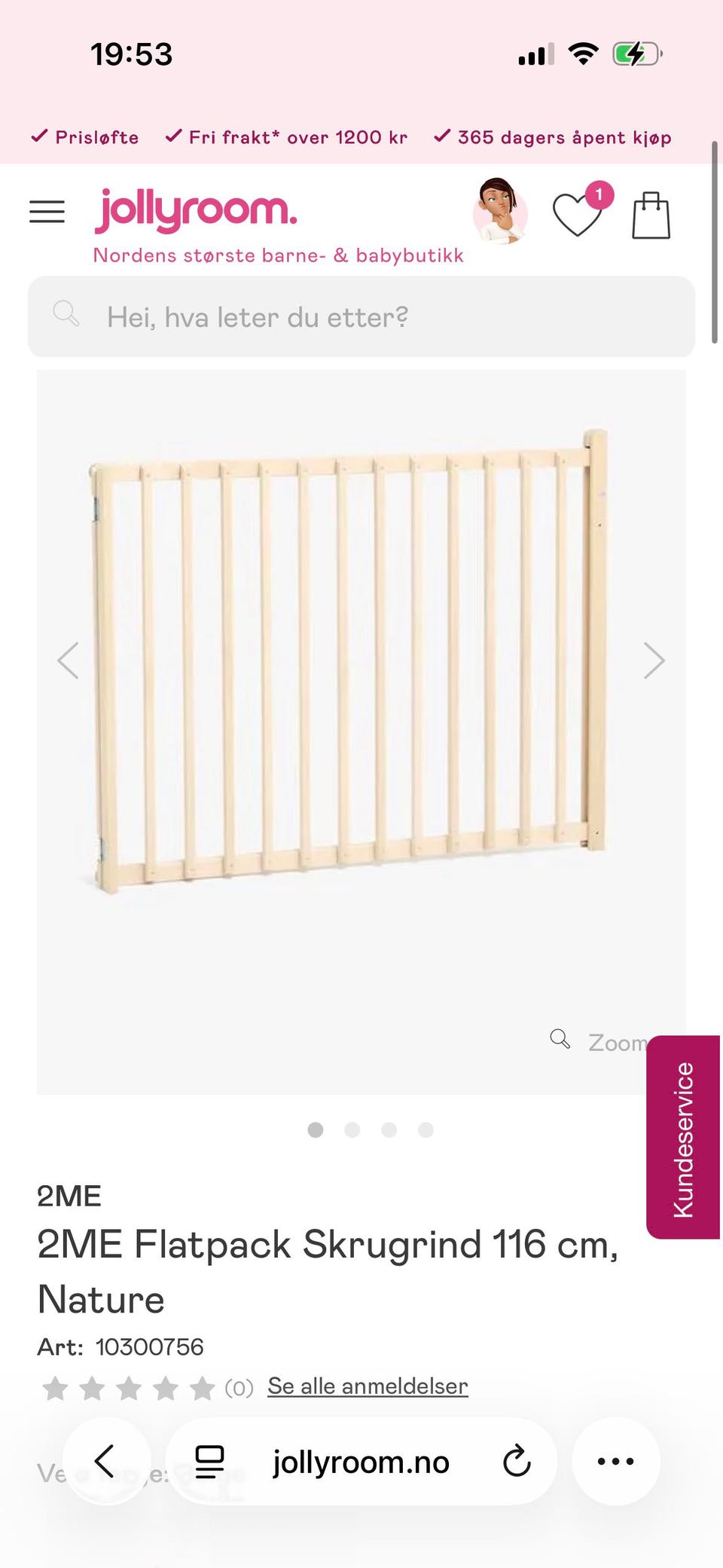The width and height of the screenshot is (723, 1568).
Task: Open the hamburger menu
Action: (x=47, y=212)
